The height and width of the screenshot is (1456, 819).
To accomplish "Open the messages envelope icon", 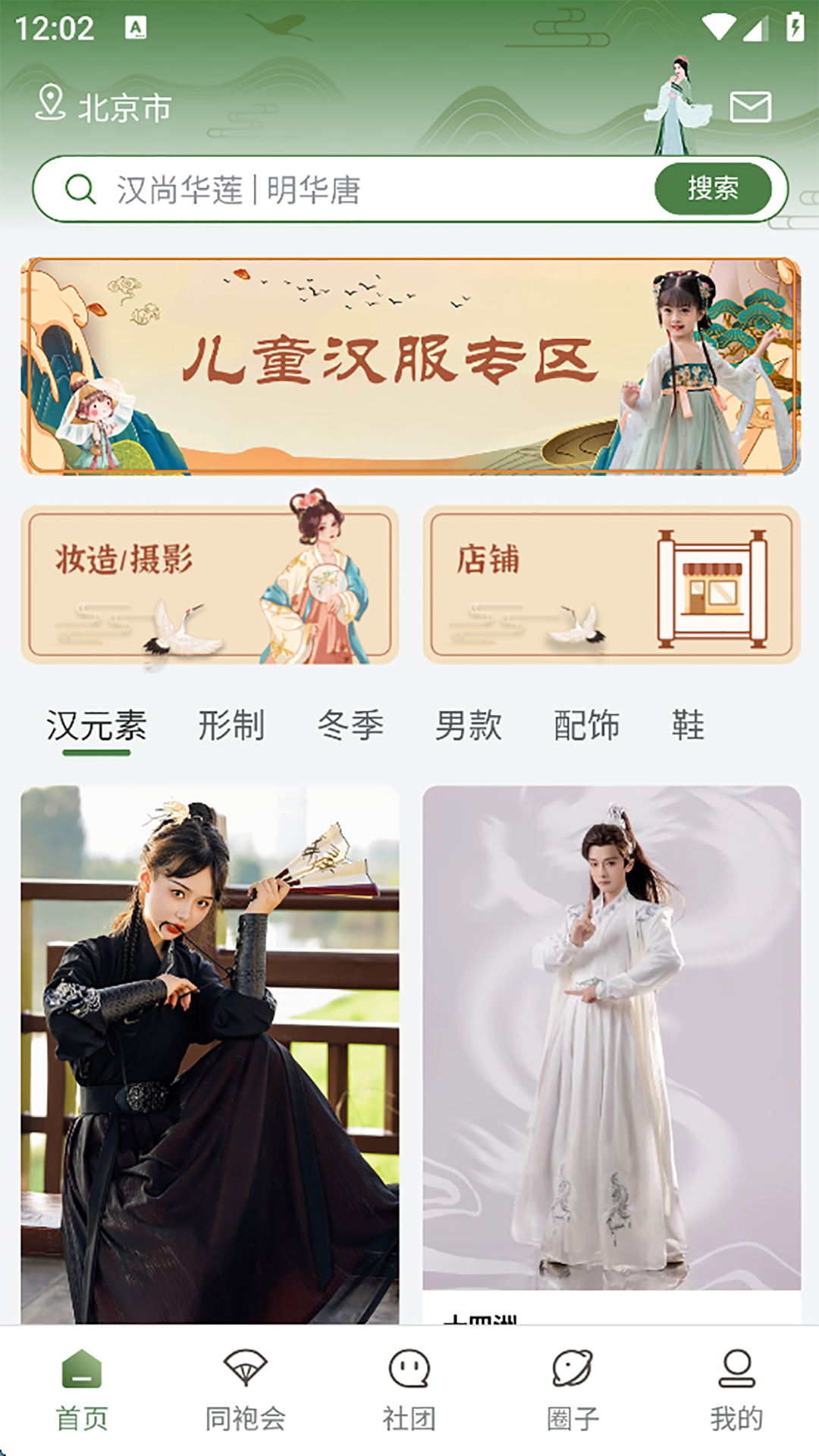I will (x=750, y=107).
